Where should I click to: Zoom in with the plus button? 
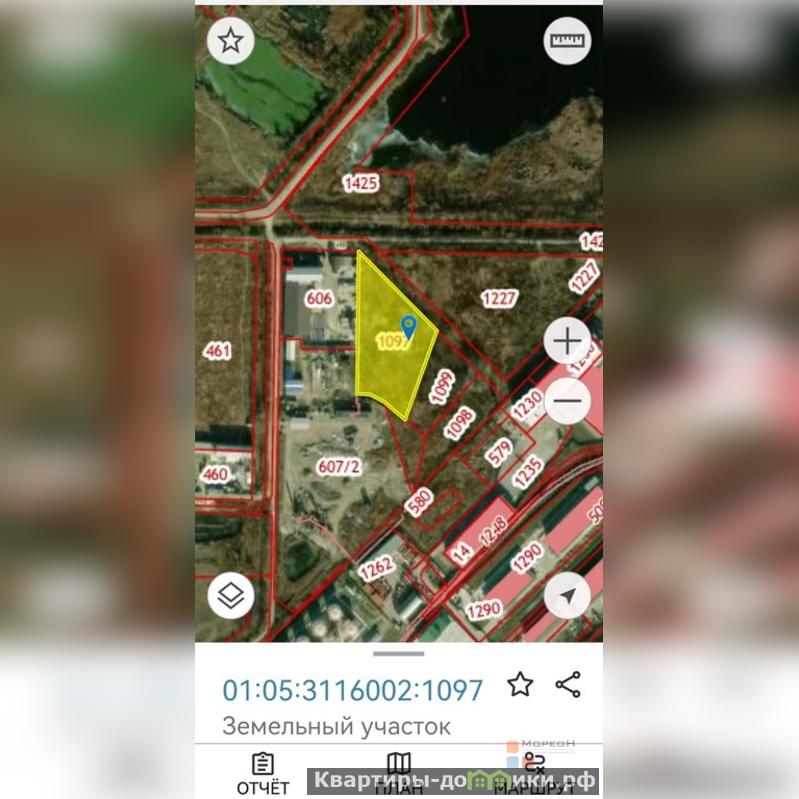point(567,342)
